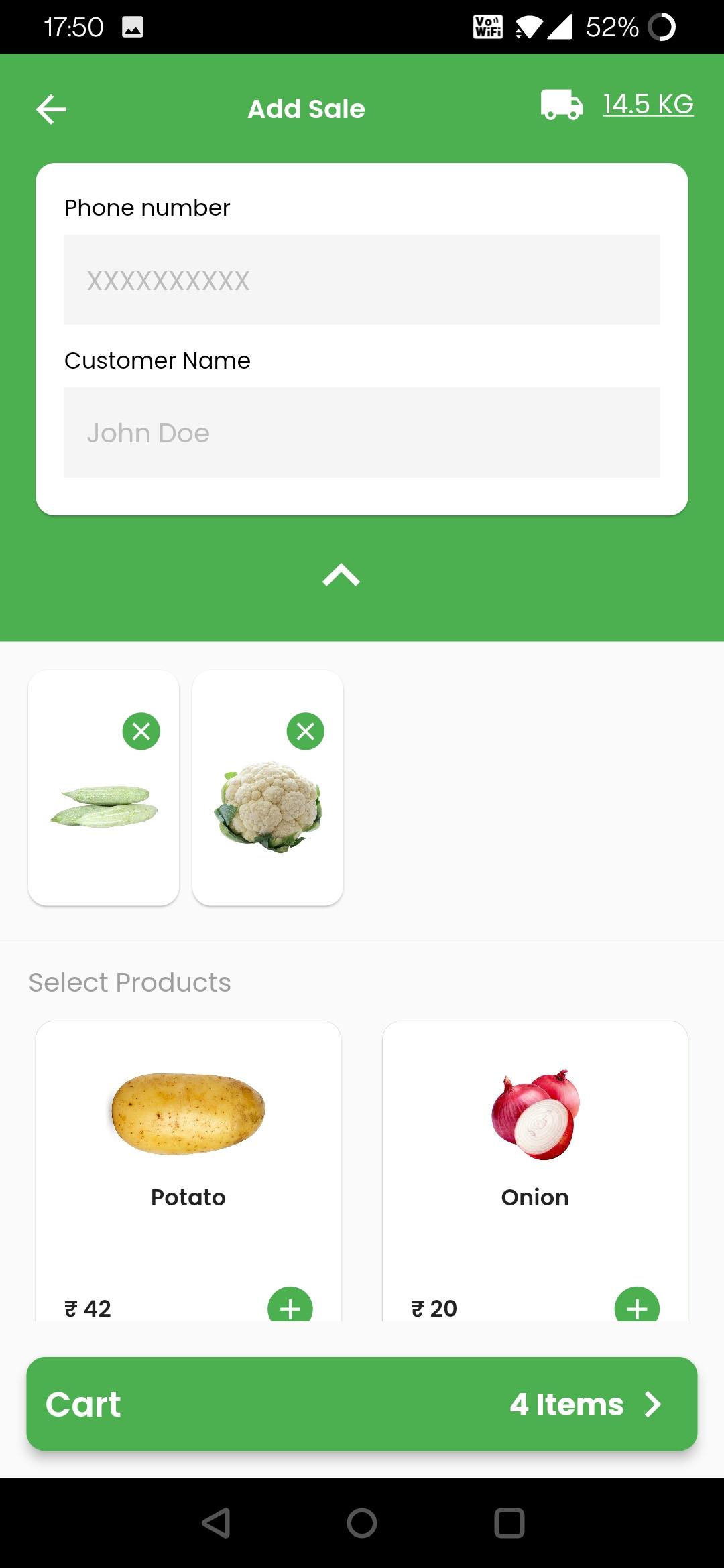Screen dimensions: 724x1568
Task: Open the Onion product card
Action: tap(535, 1171)
